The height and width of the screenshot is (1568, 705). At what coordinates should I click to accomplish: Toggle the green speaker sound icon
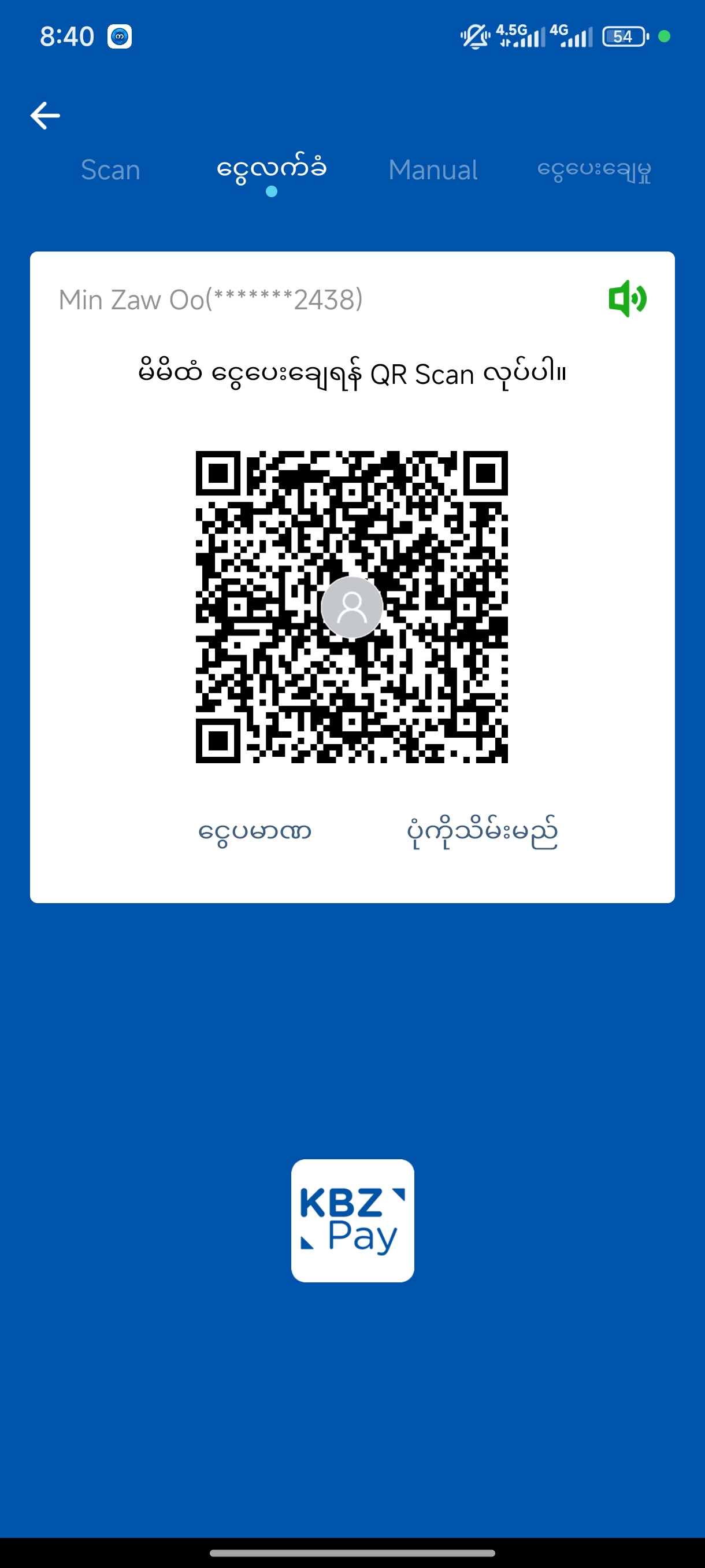[x=627, y=299]
